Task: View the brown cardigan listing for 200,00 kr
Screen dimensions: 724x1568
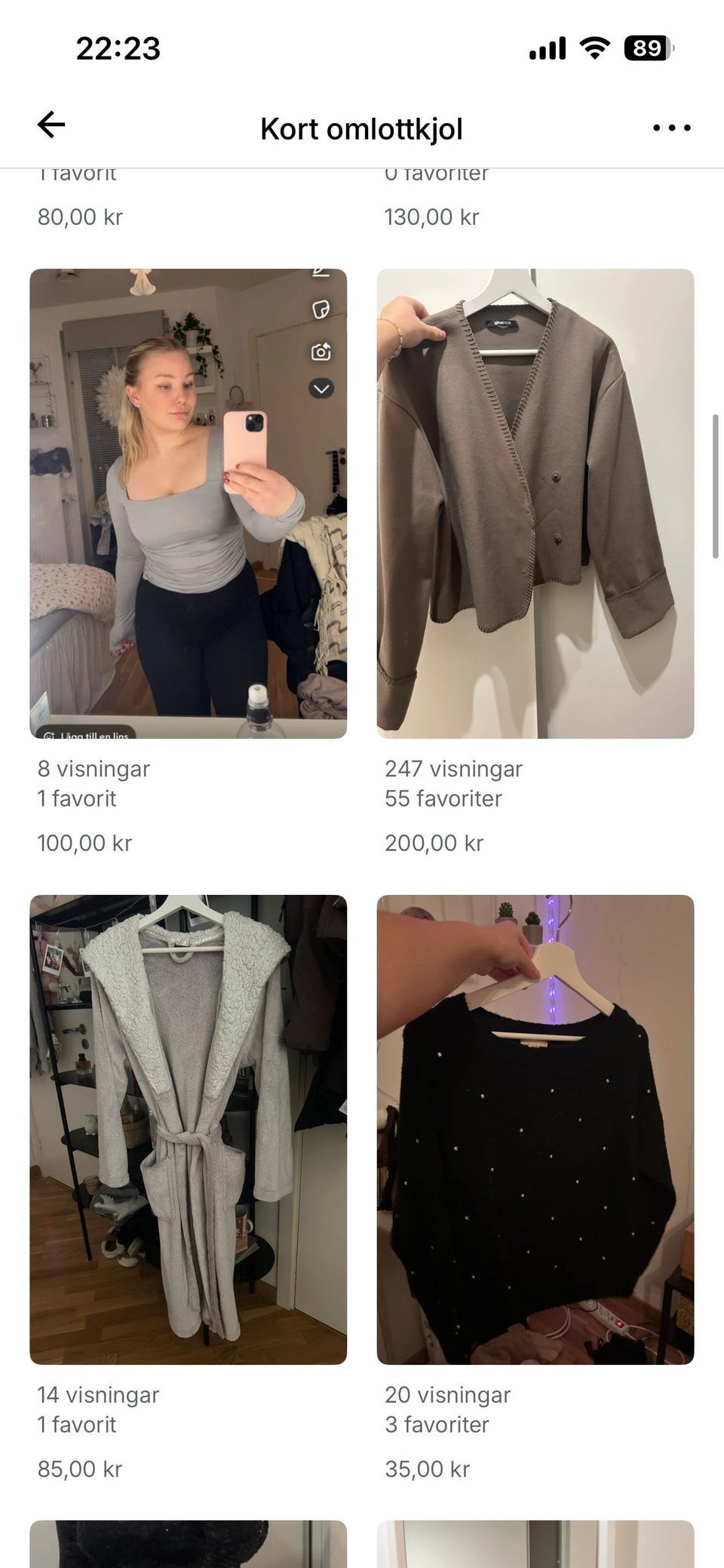Action: pyautogui.click(x=535, y=503)
